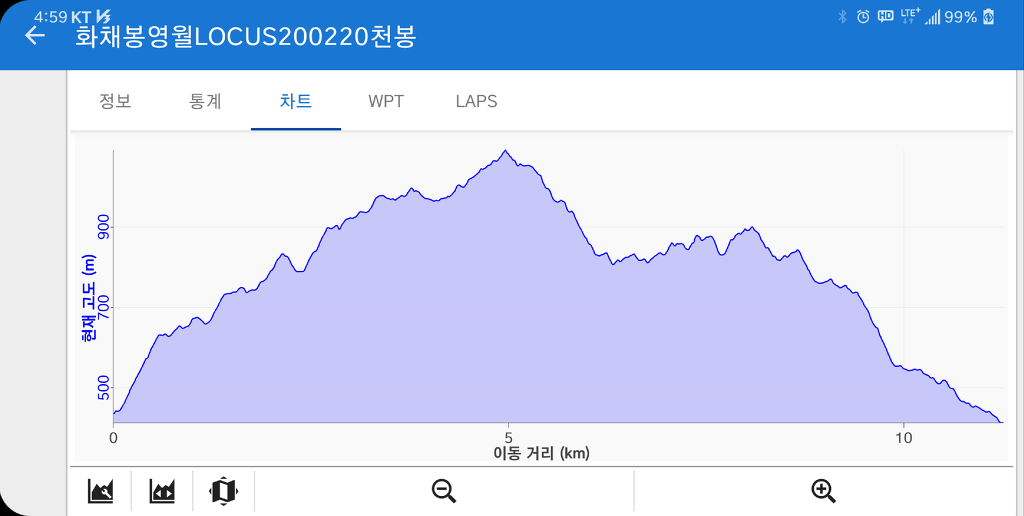Screen dimensions: 1024x516
Task: Tap the map centering icon
Action: point(224,491)
